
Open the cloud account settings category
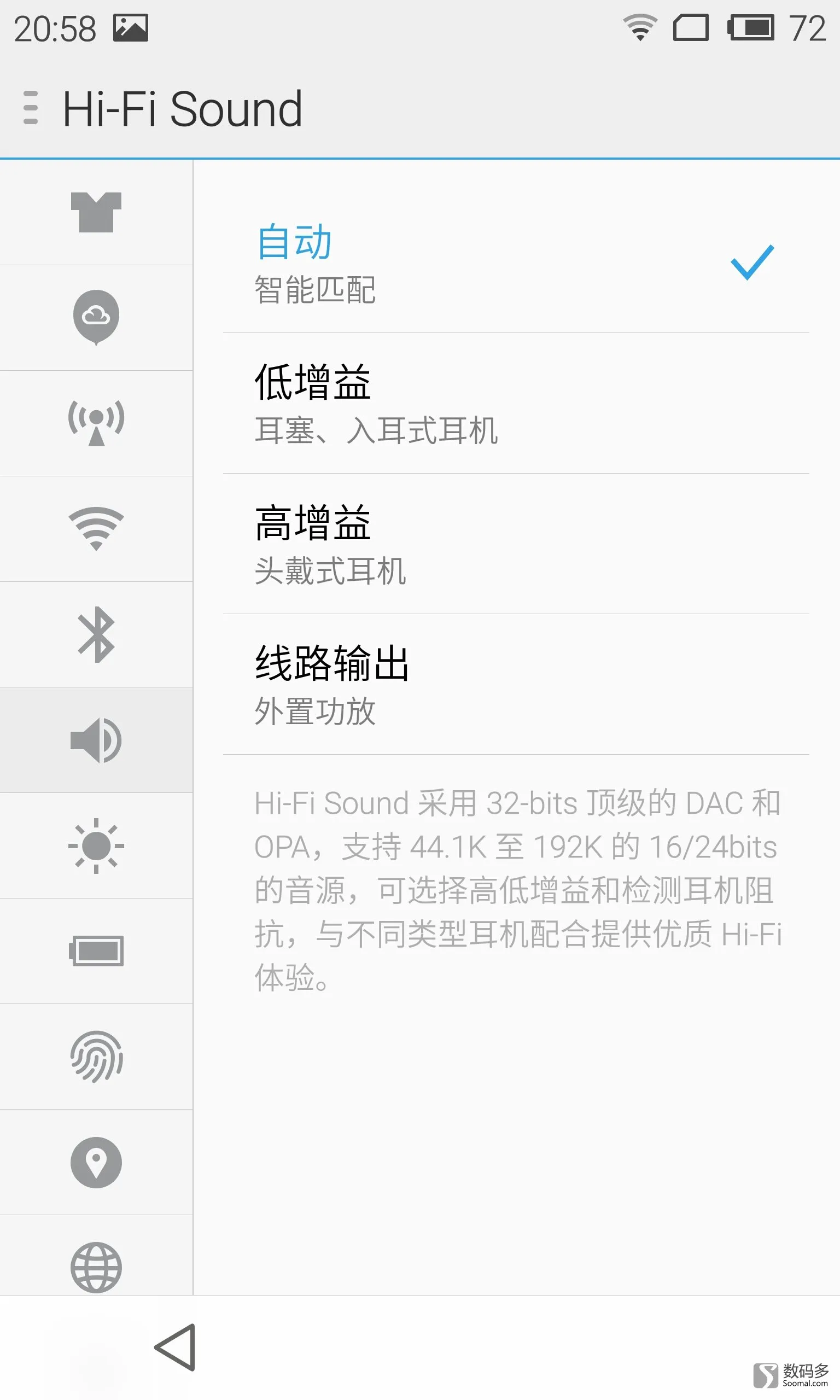coord(96,318)
